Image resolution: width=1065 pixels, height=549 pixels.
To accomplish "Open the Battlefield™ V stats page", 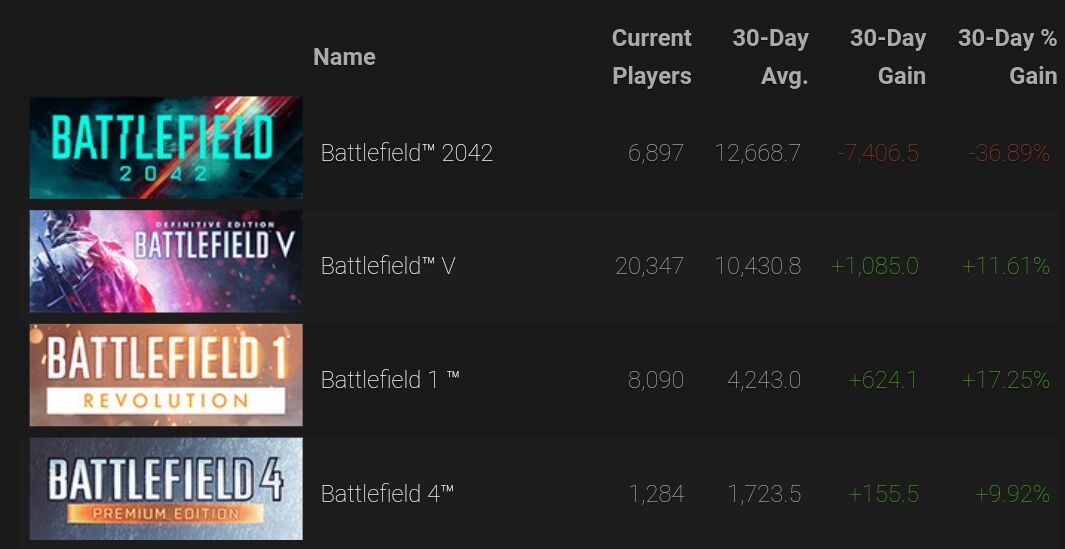I will [x=388, y=266].
